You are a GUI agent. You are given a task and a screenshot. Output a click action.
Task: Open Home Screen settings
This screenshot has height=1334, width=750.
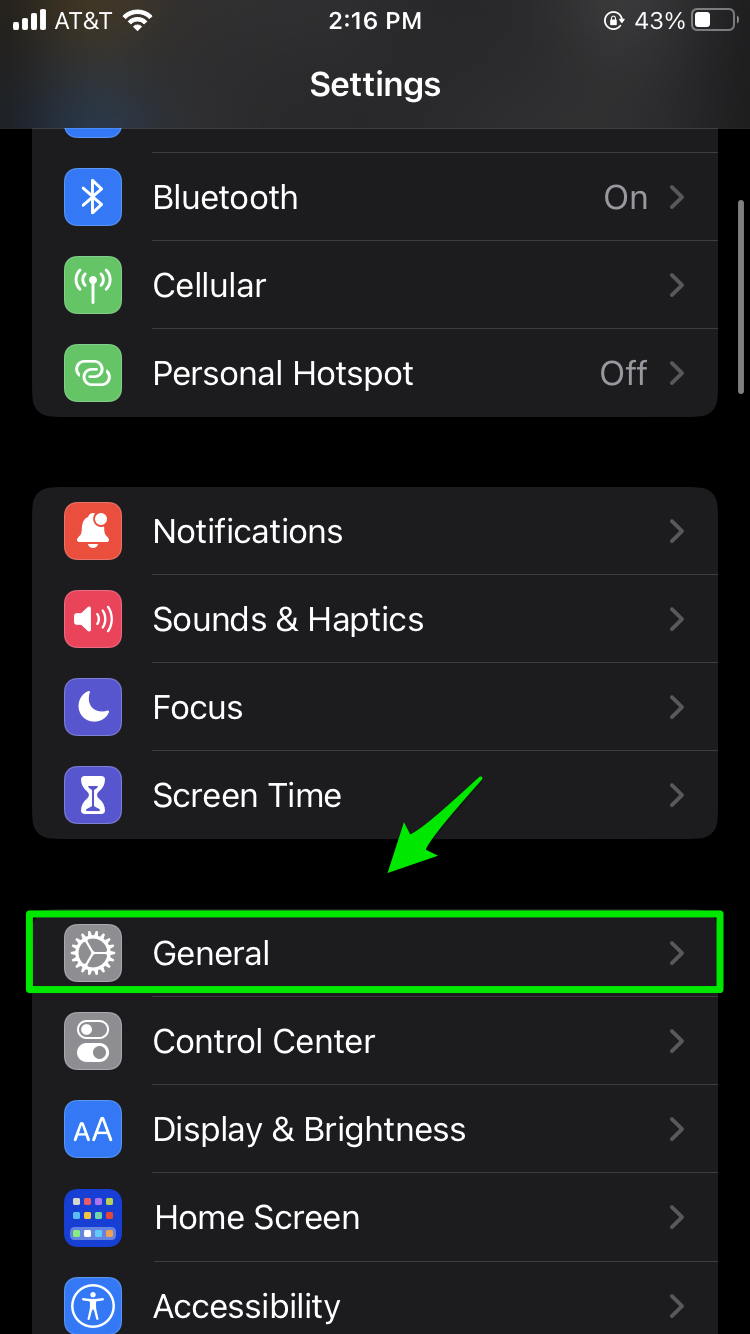coord(375,1217)
